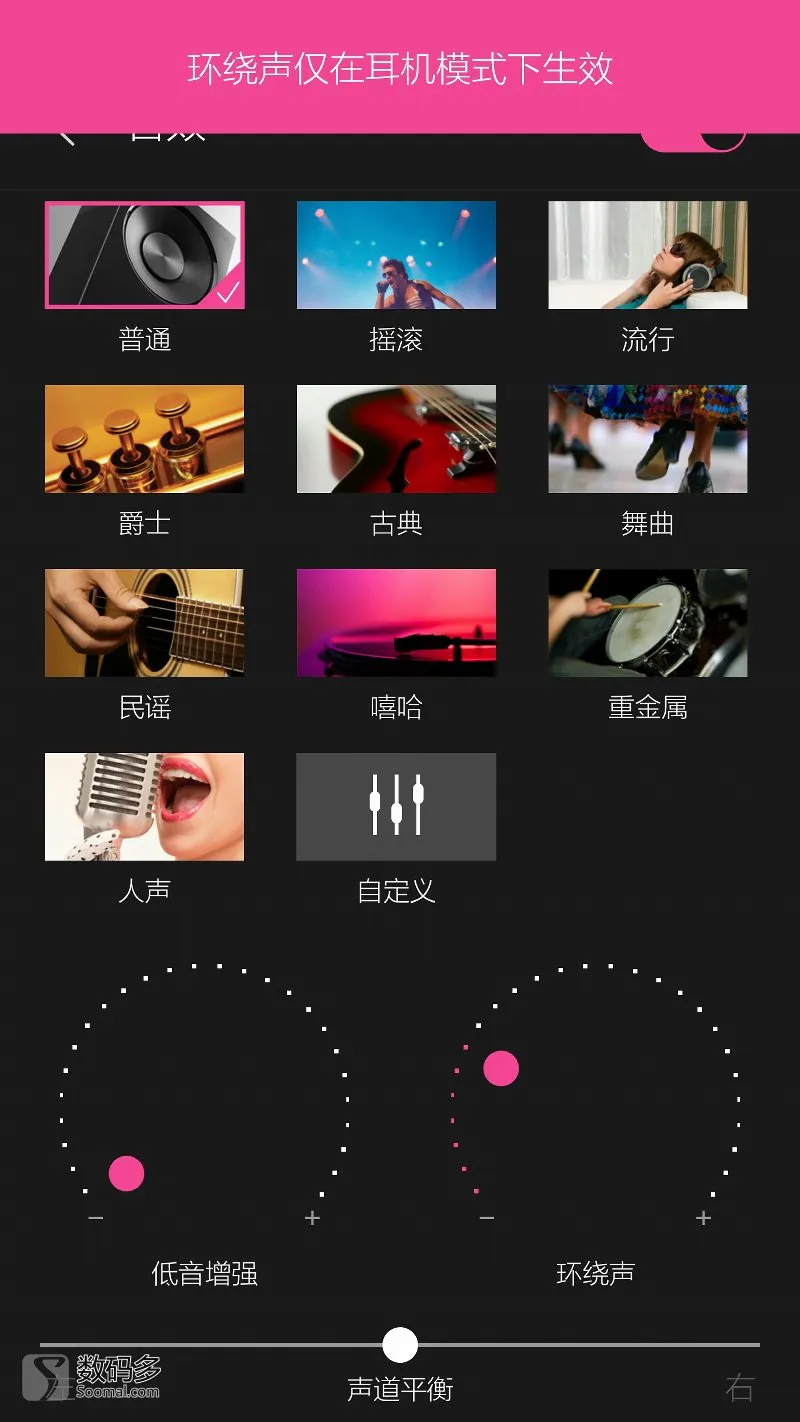Apply the 重金属 preset
Screen dimensions: 800x1422
coord(647,622)
